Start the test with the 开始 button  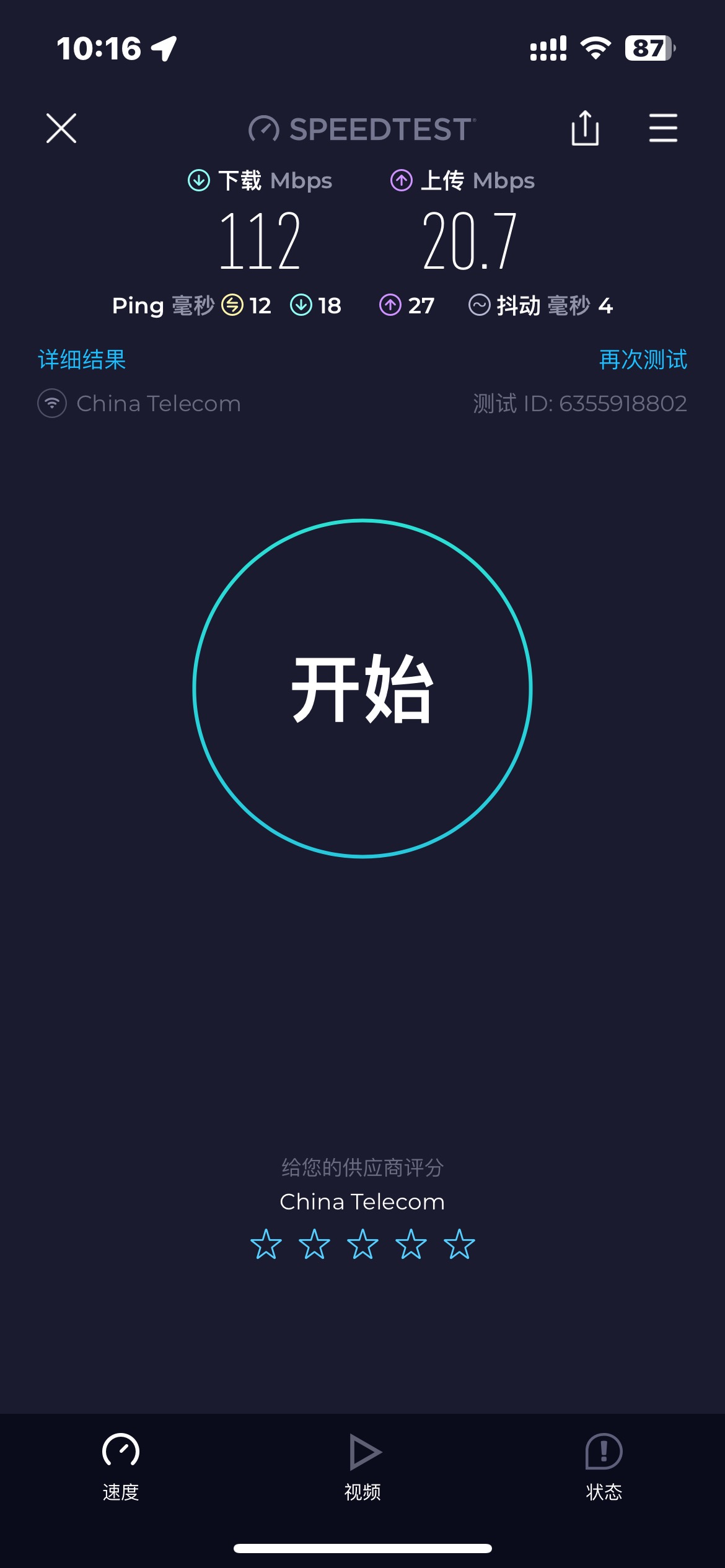(x=362, y=689)
